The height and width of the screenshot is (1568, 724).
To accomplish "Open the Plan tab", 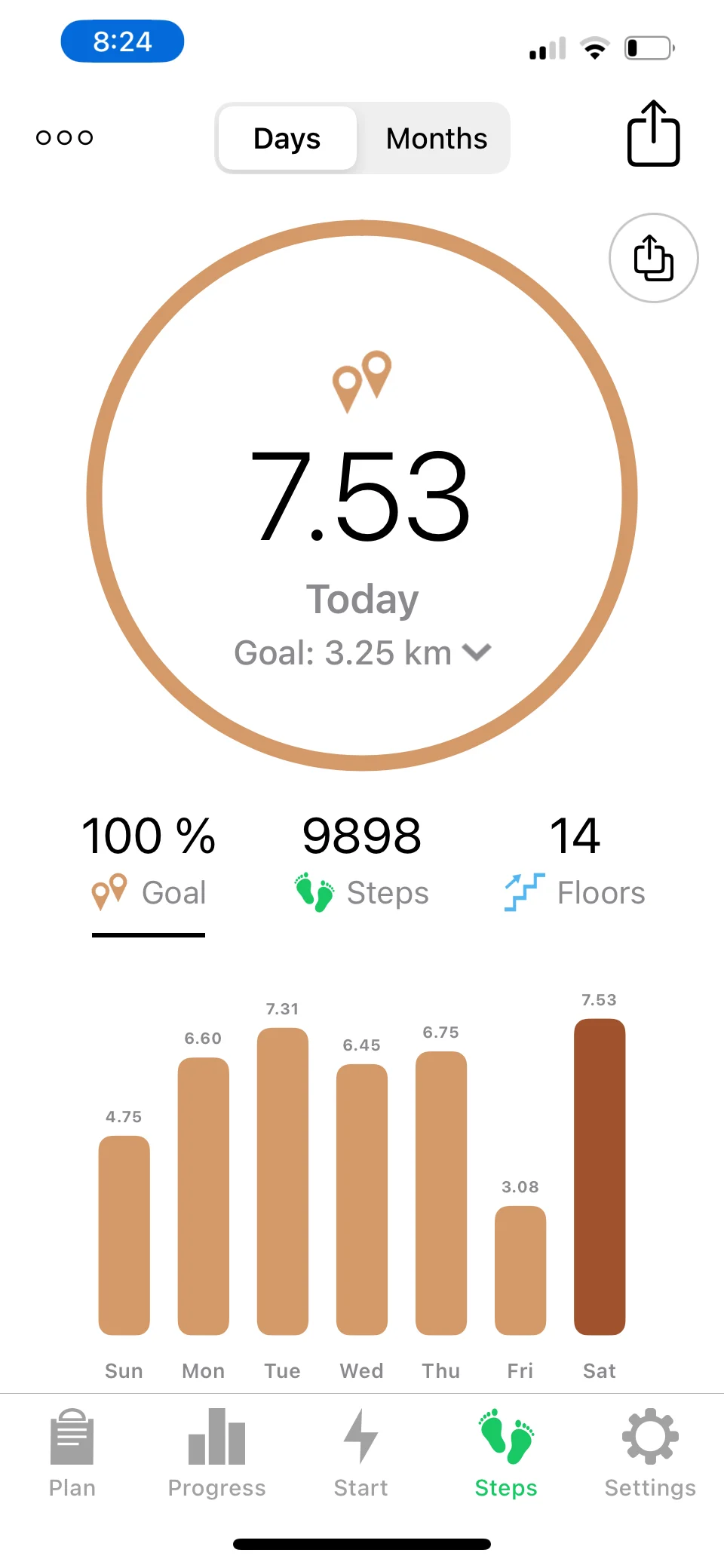I will pyautogui.click(x=72, y=1453).
